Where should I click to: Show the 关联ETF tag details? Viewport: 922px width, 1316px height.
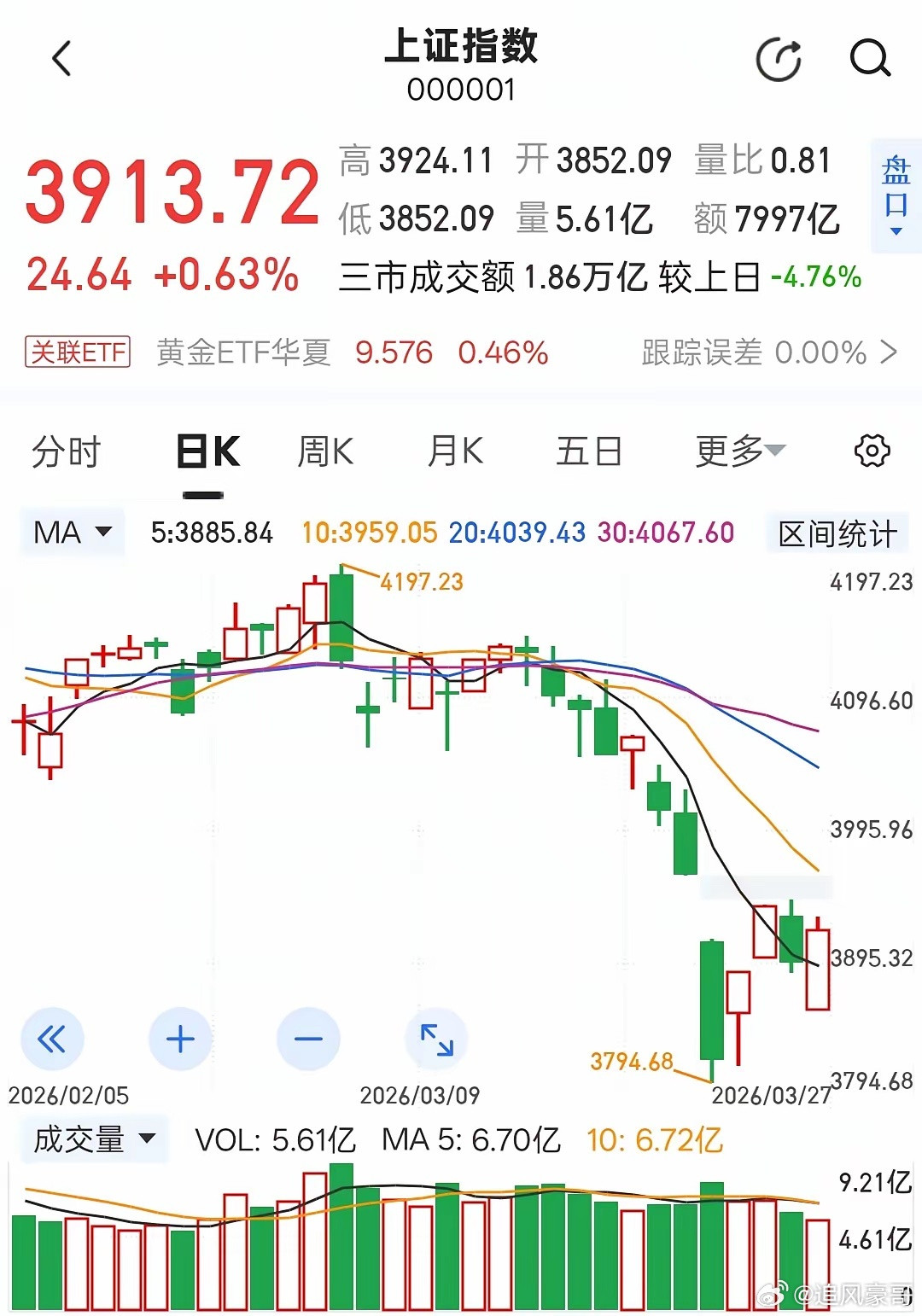pyautogui.click(x=77, y=352)
